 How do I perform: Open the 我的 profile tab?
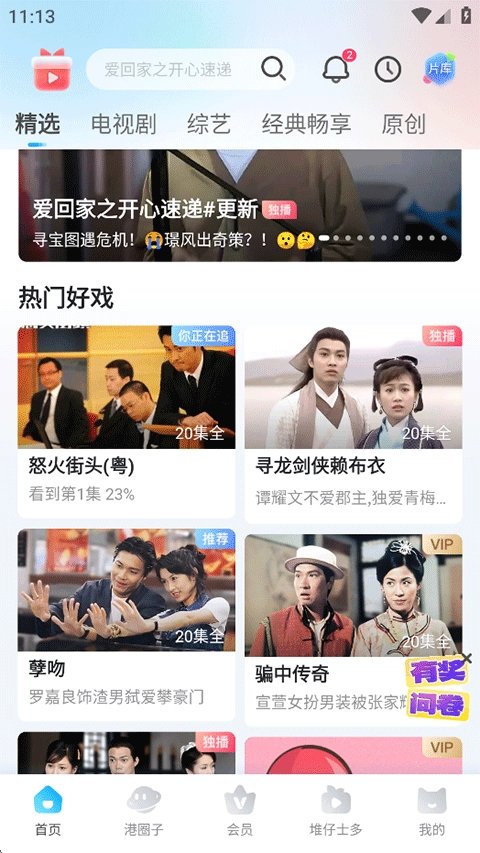432,811
